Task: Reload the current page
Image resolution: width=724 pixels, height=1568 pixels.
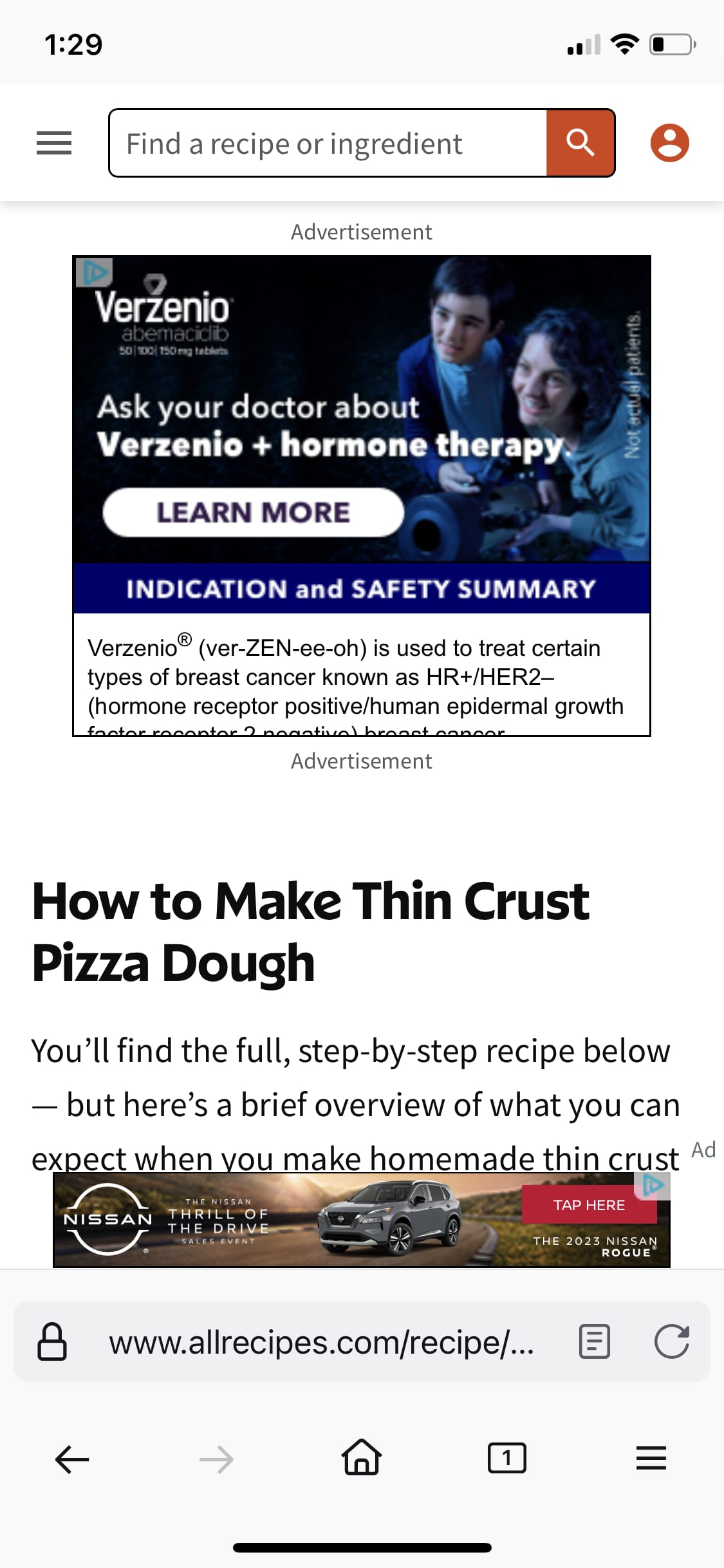Action: 671,1342
